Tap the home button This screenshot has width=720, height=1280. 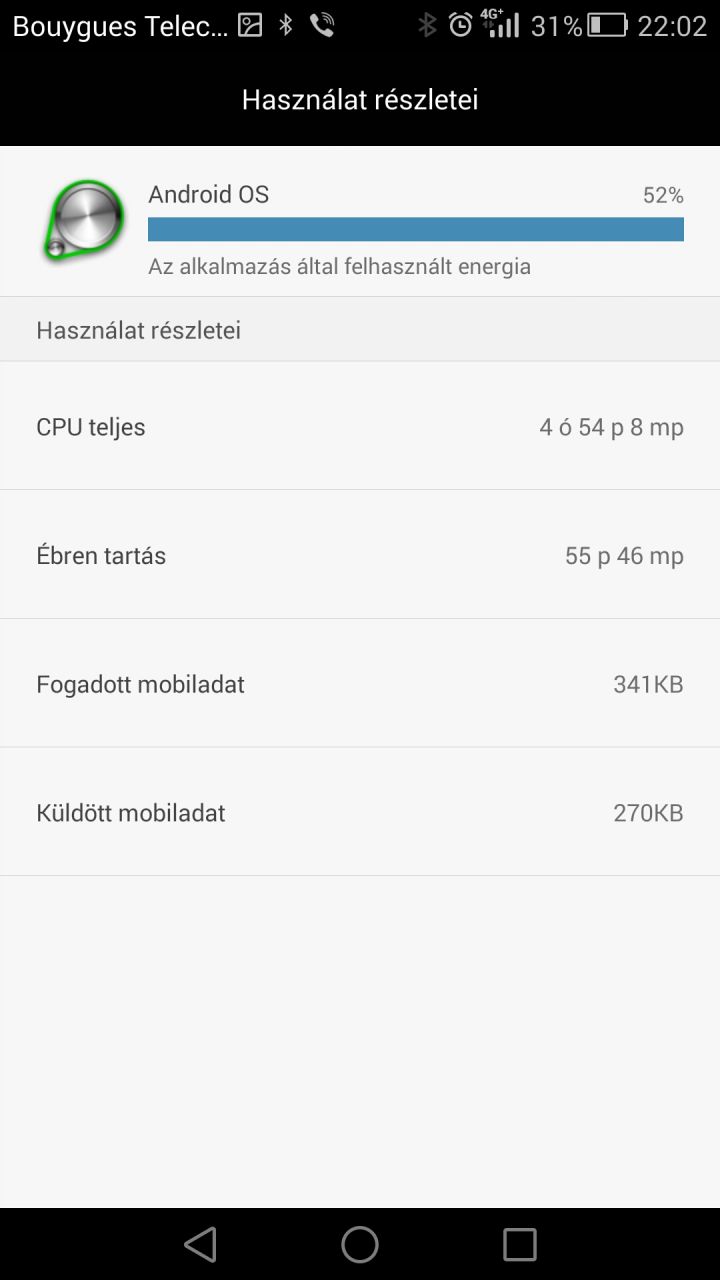(360, 1244)
